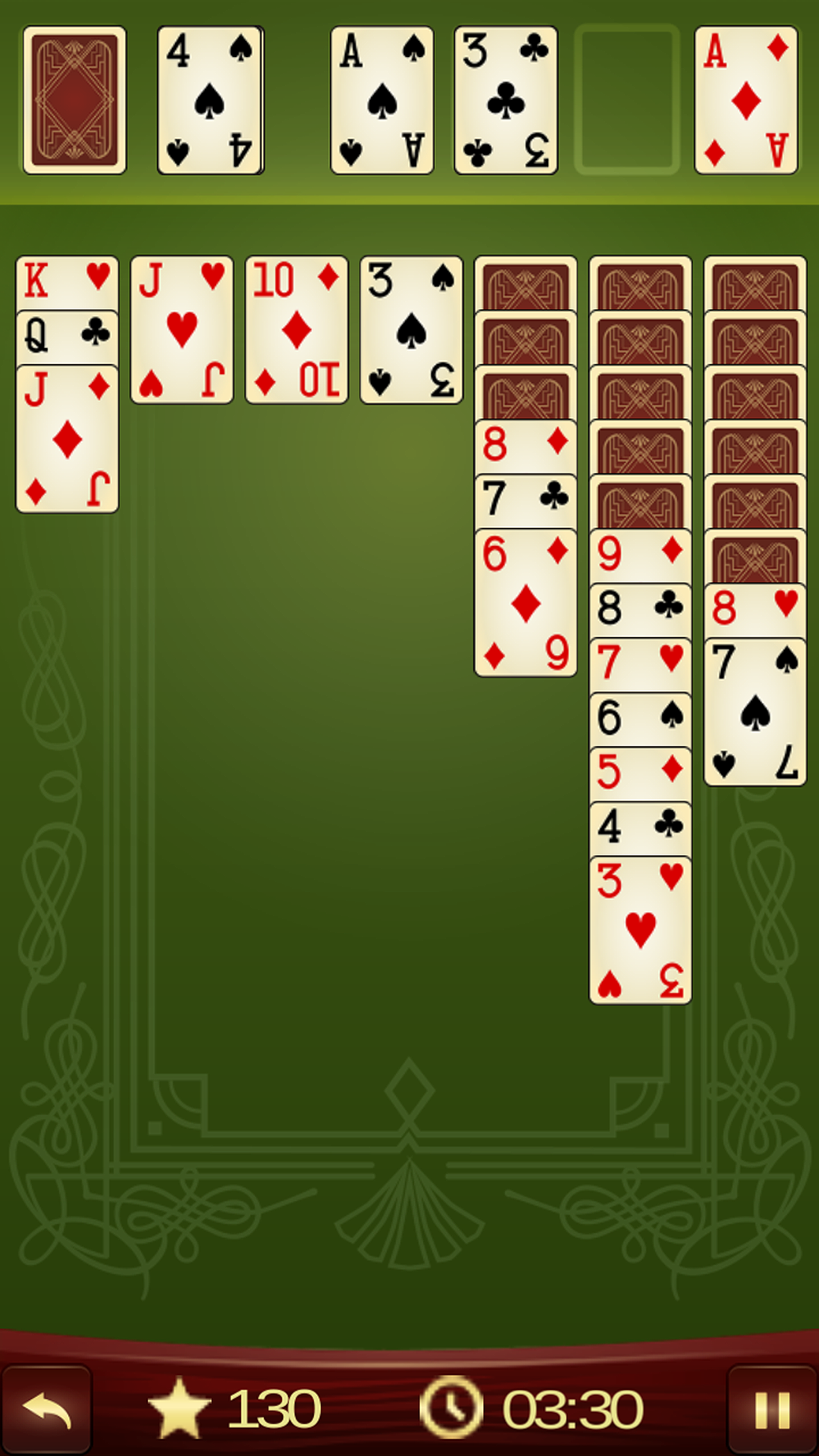Tap the 3 of clubs foundation pile
The width and height of the screenshot is (819, 1456).
(506, 100)
